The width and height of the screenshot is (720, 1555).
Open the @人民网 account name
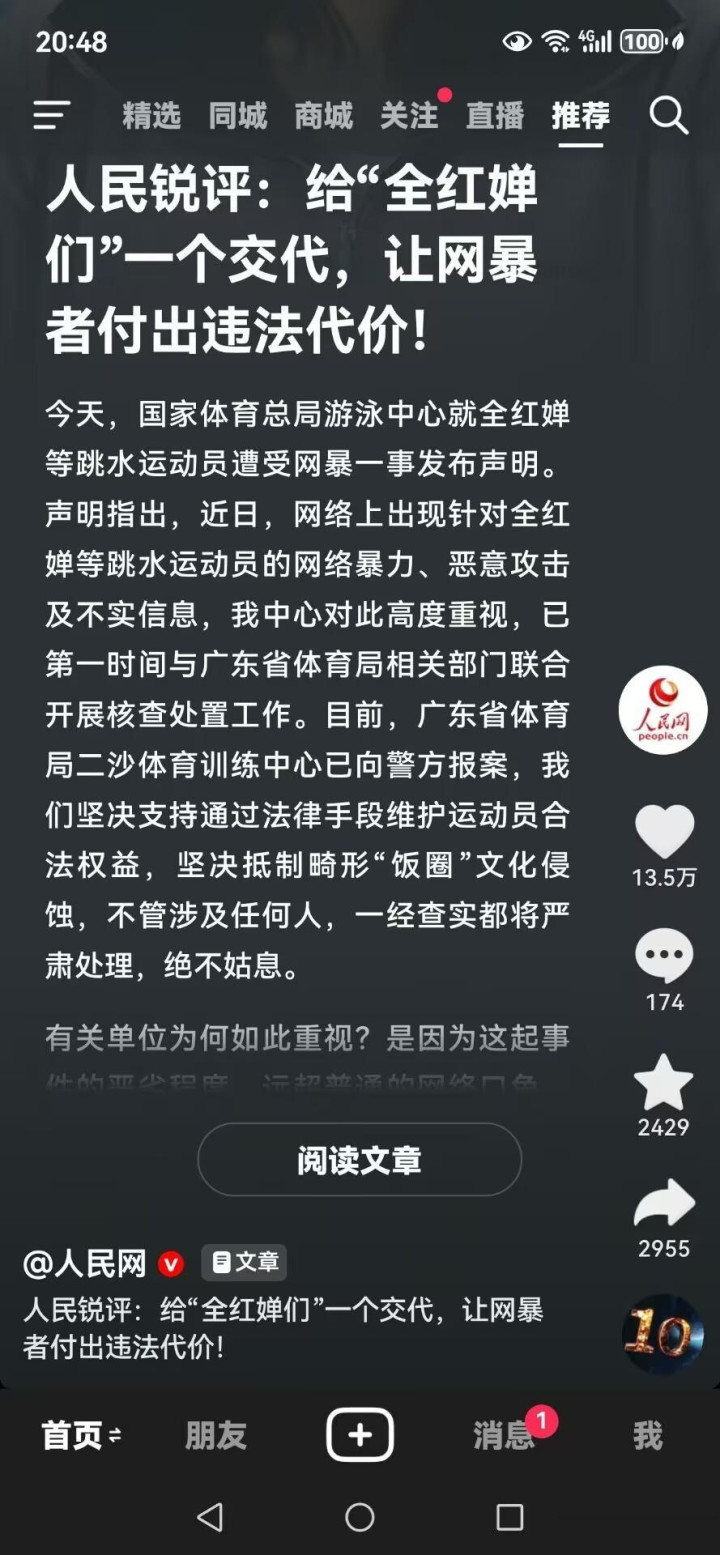point(85,1264)
